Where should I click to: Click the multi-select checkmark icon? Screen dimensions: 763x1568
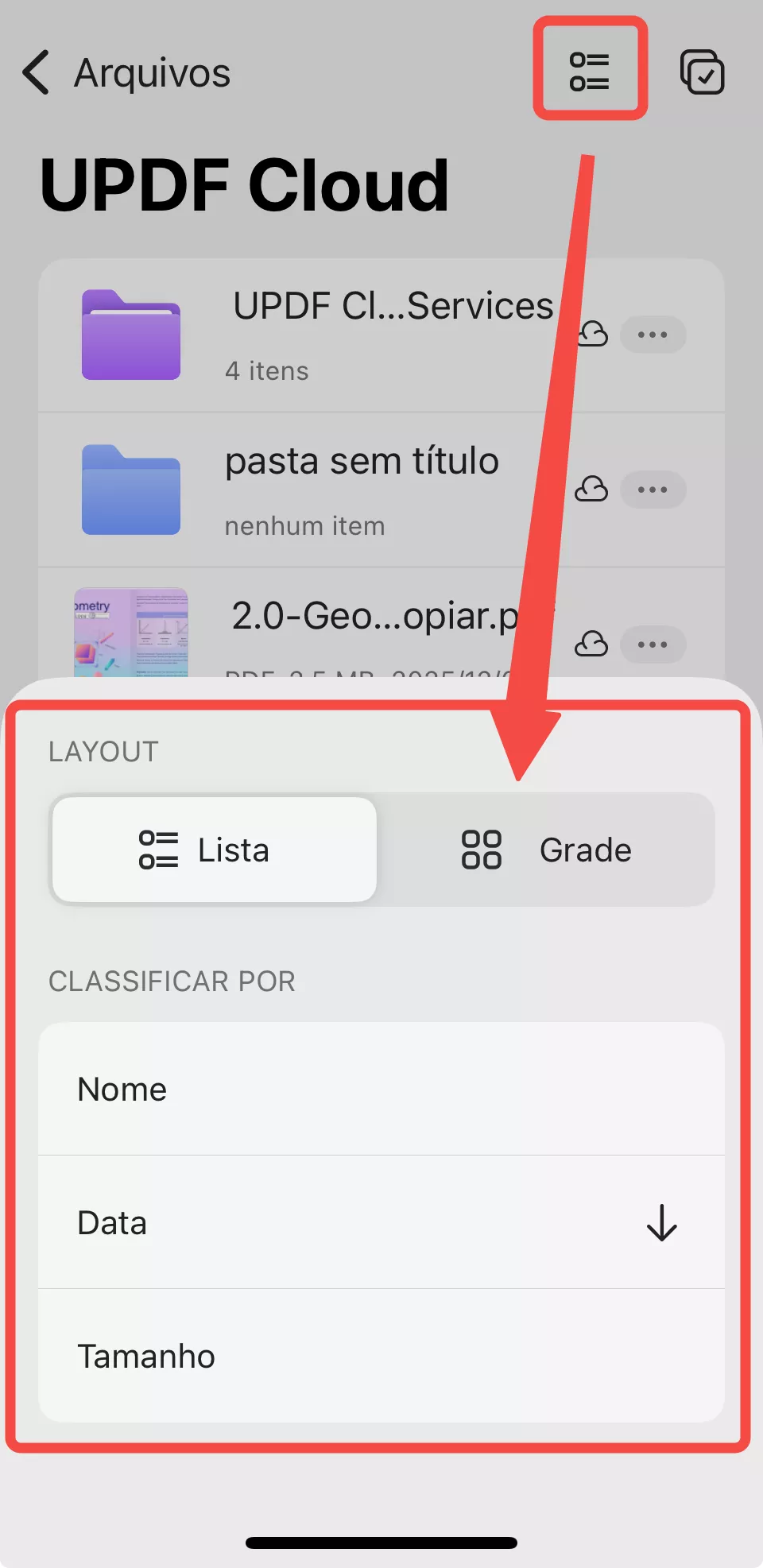point(703,72)
